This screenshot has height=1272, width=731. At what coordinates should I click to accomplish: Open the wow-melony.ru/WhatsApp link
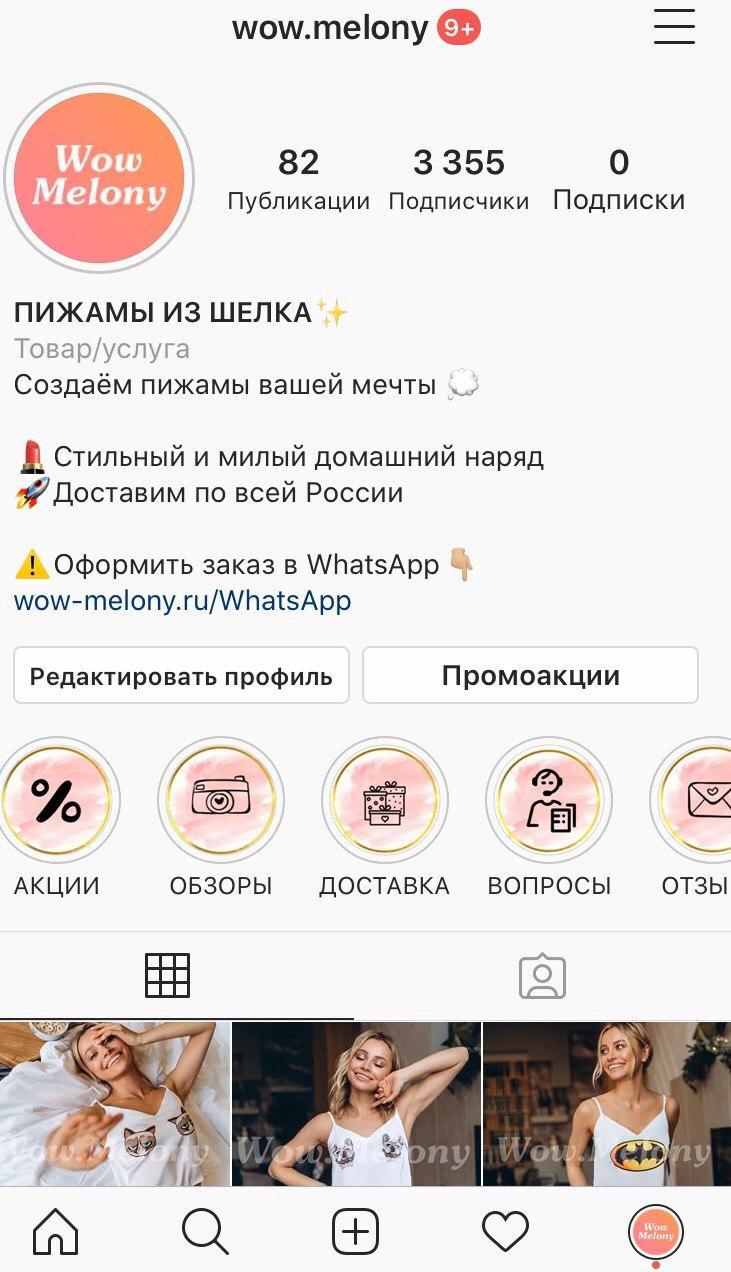[x=182, y=601]
